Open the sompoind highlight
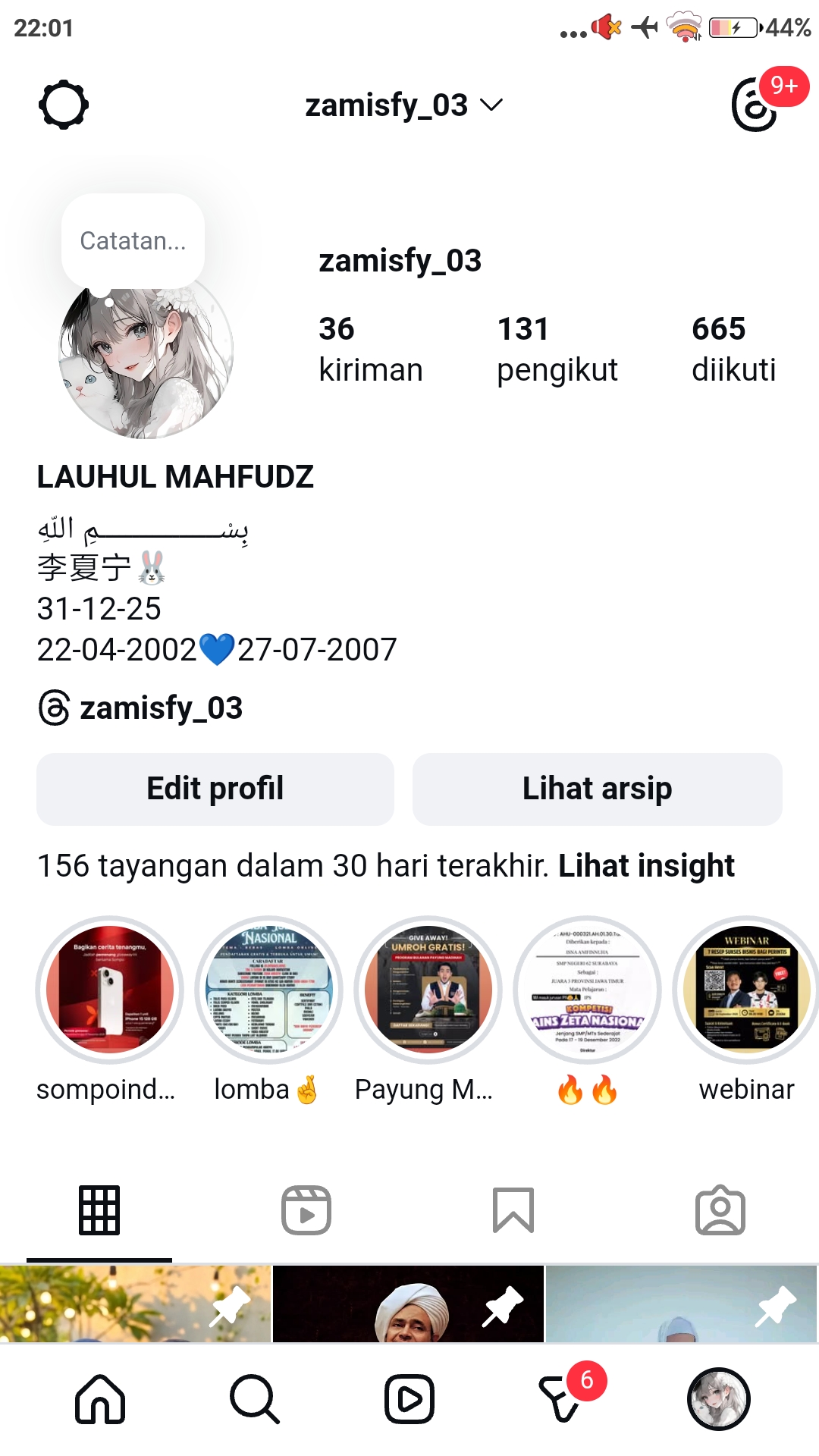Screen dimensions: 819x1456 tap(110, 990)
